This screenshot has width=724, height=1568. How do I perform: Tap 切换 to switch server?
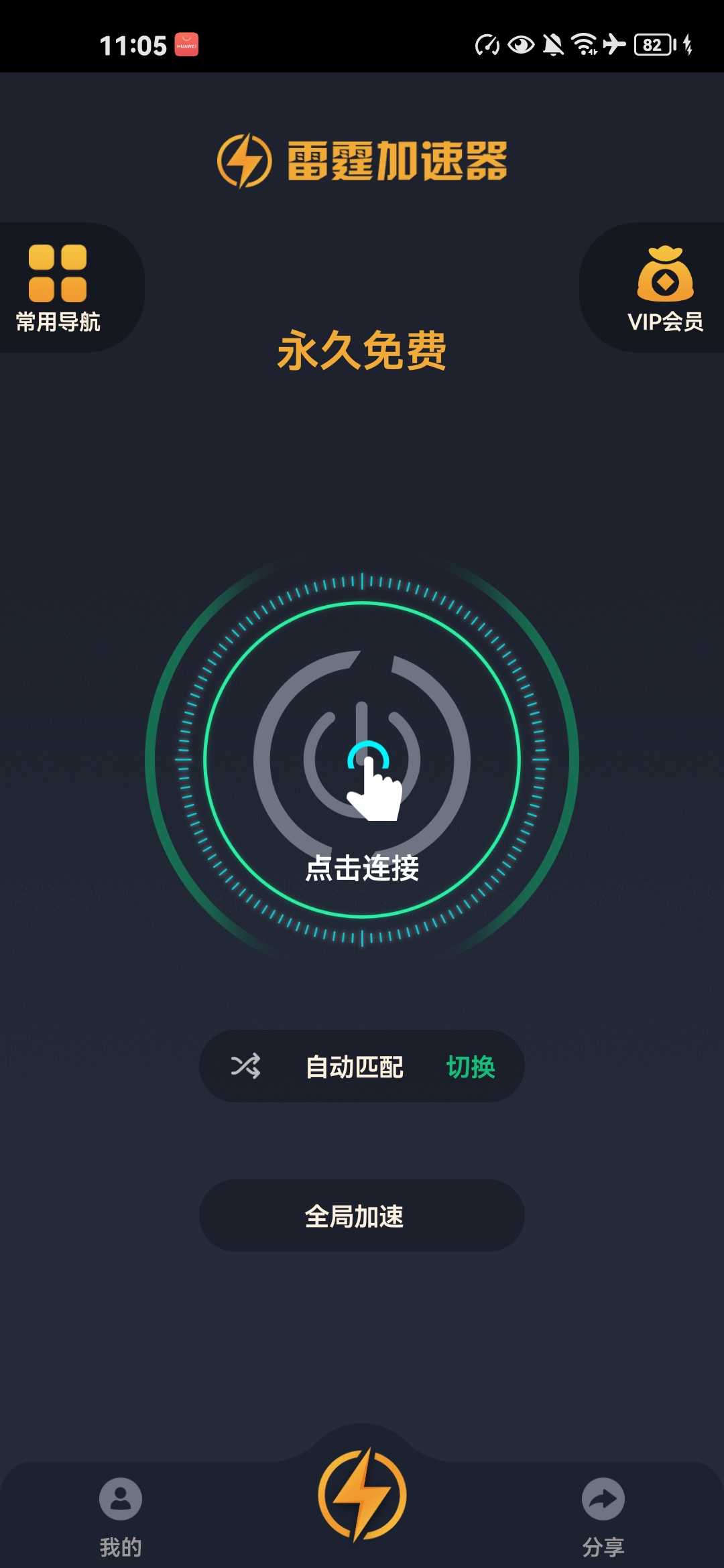coord(471,1067)
